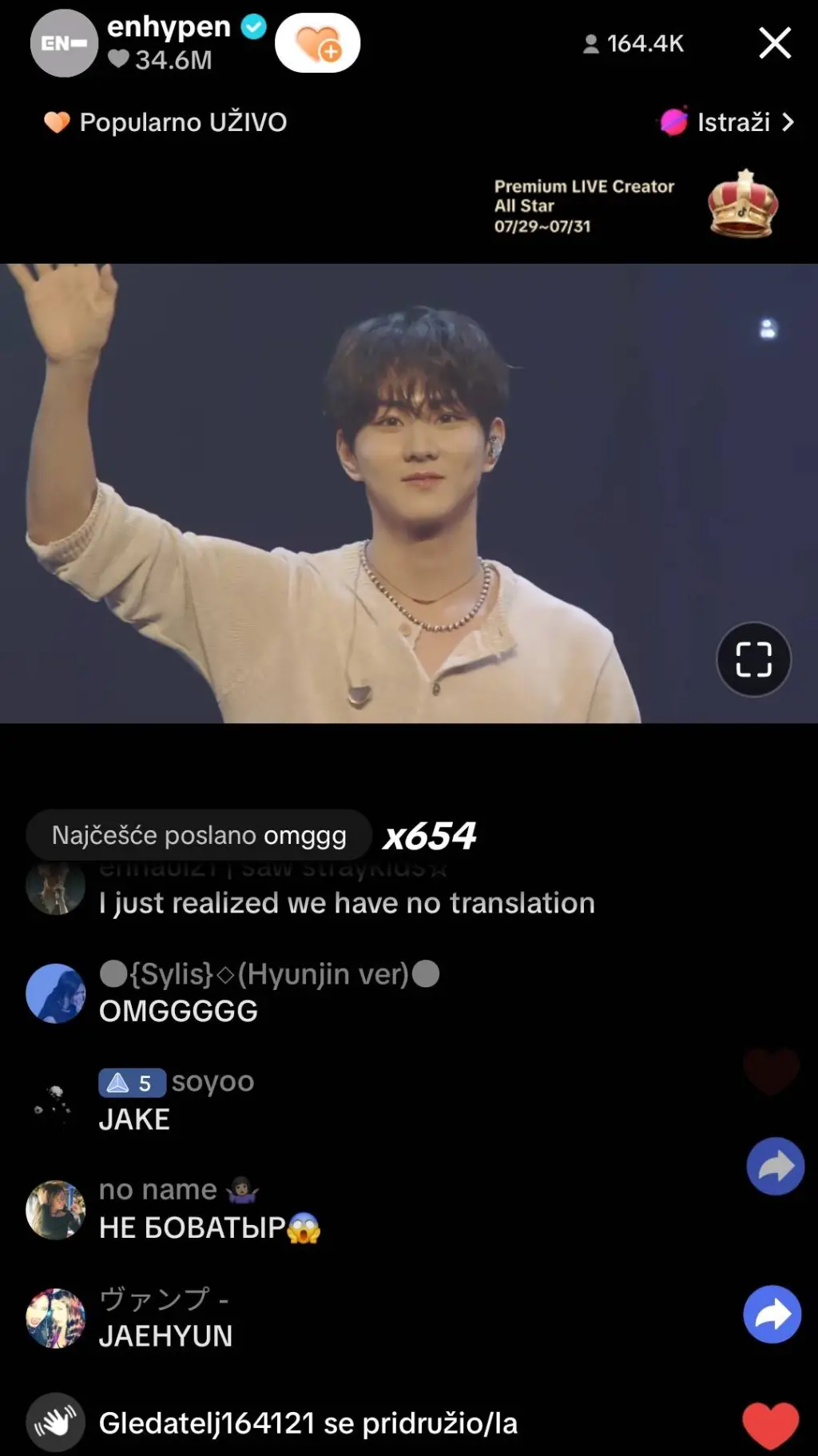Viewport: 818px width, 1456px height.
Task: Enter fullscreen video mode
Action: coord(753,659)
